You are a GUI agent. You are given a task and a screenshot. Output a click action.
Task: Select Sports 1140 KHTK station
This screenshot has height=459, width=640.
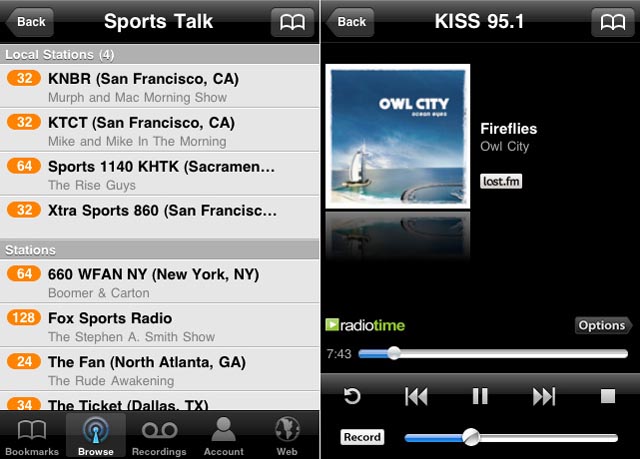pos(160,174)
